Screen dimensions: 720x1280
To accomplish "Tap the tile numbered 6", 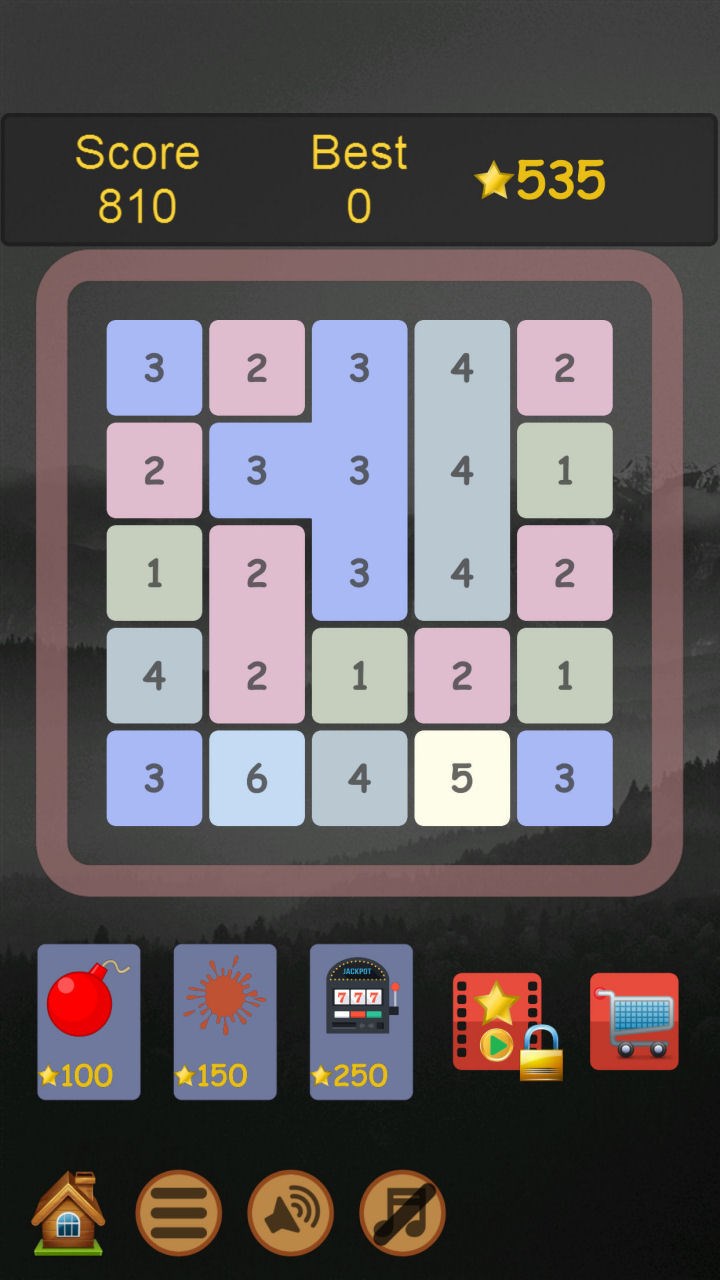I will 257,778.
